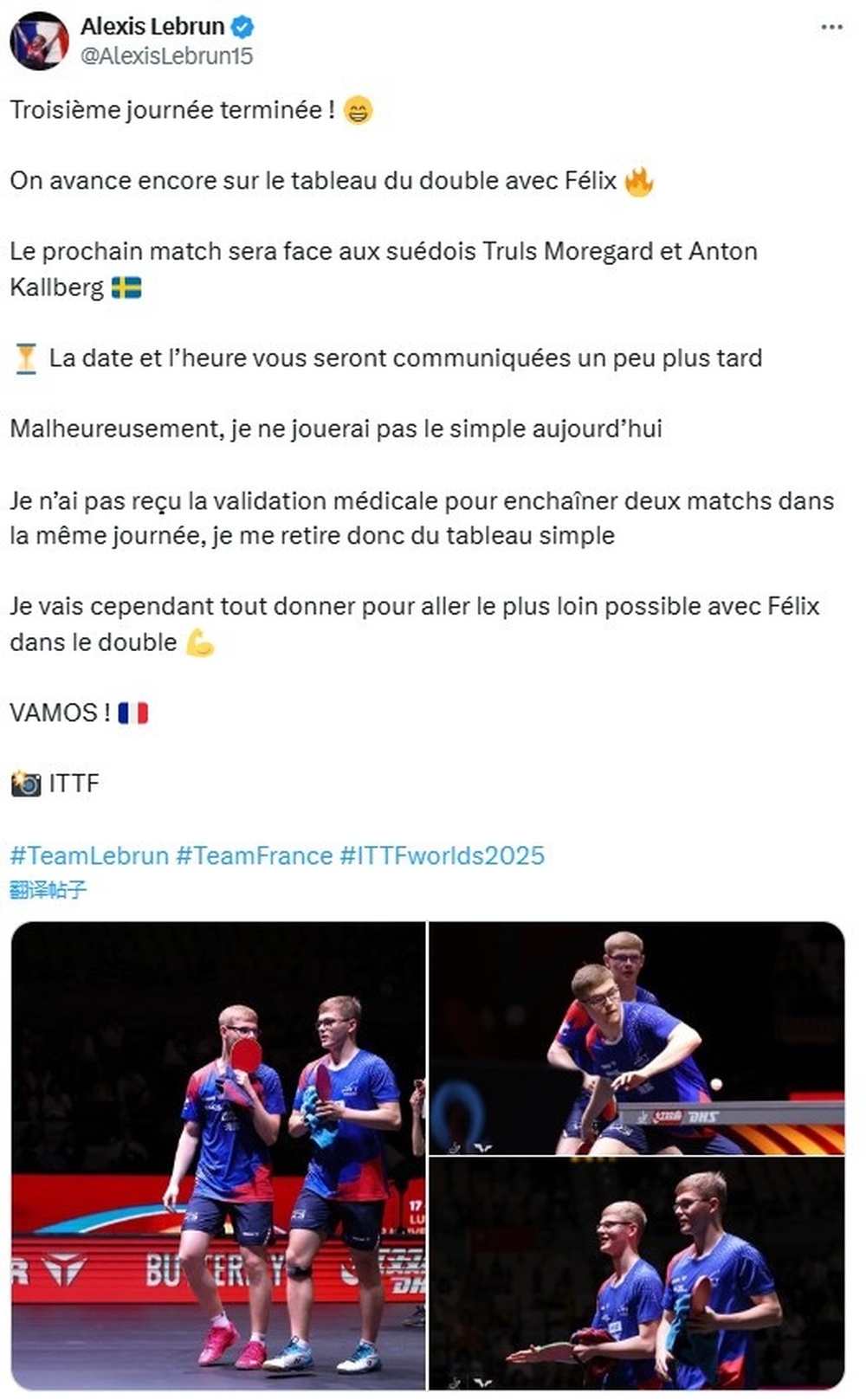Screen dimensions: 866x1400
Task: Open the photo of players at the table
Action: coord(637,1037)
